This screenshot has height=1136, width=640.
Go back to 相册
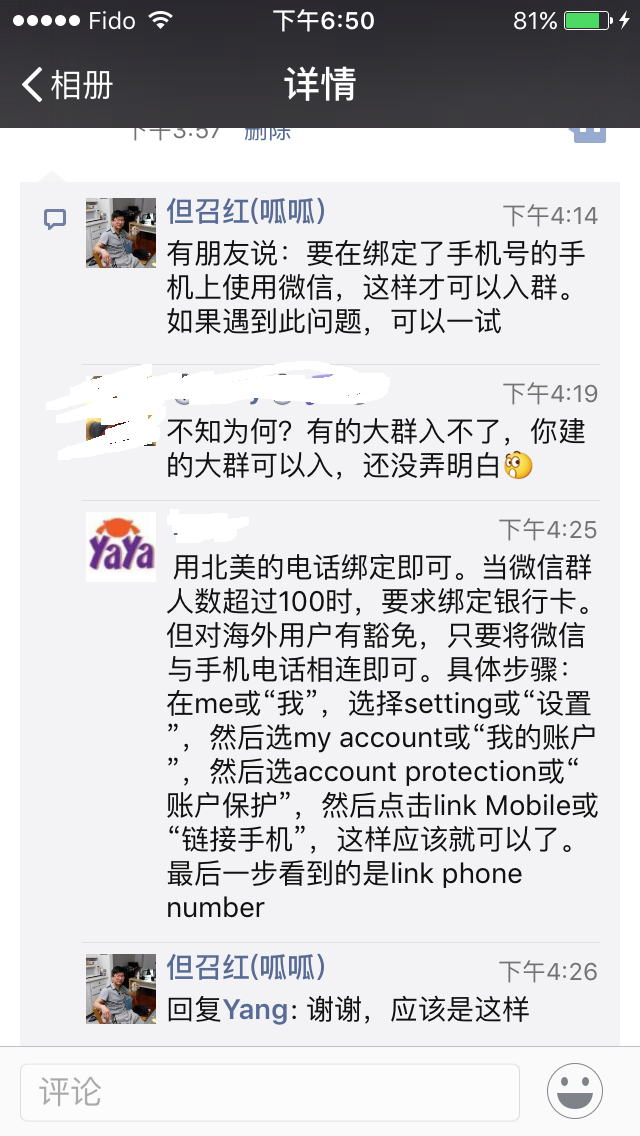67,85
